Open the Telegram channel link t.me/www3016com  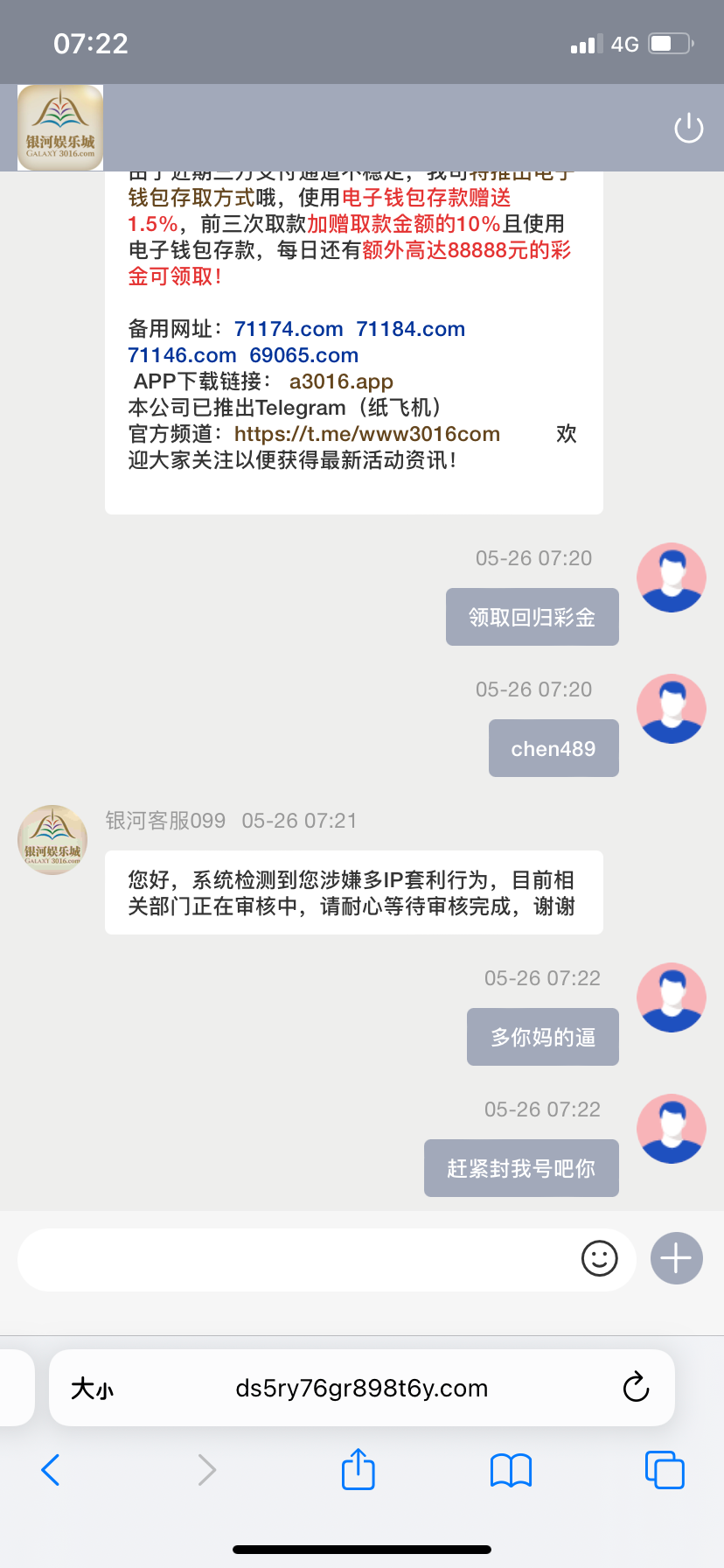[x=365, y=433]
